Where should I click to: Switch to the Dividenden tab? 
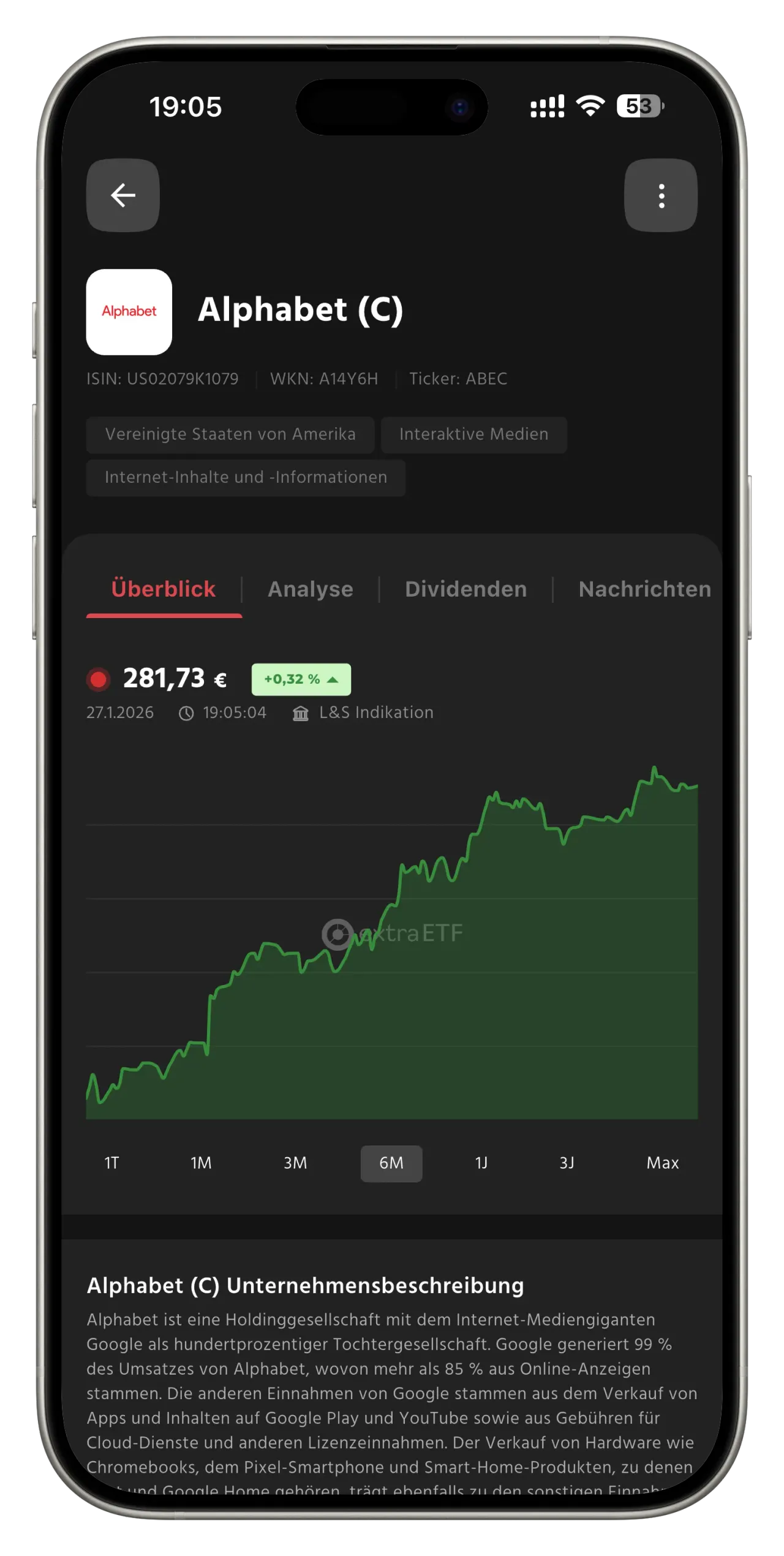point(466,589)
